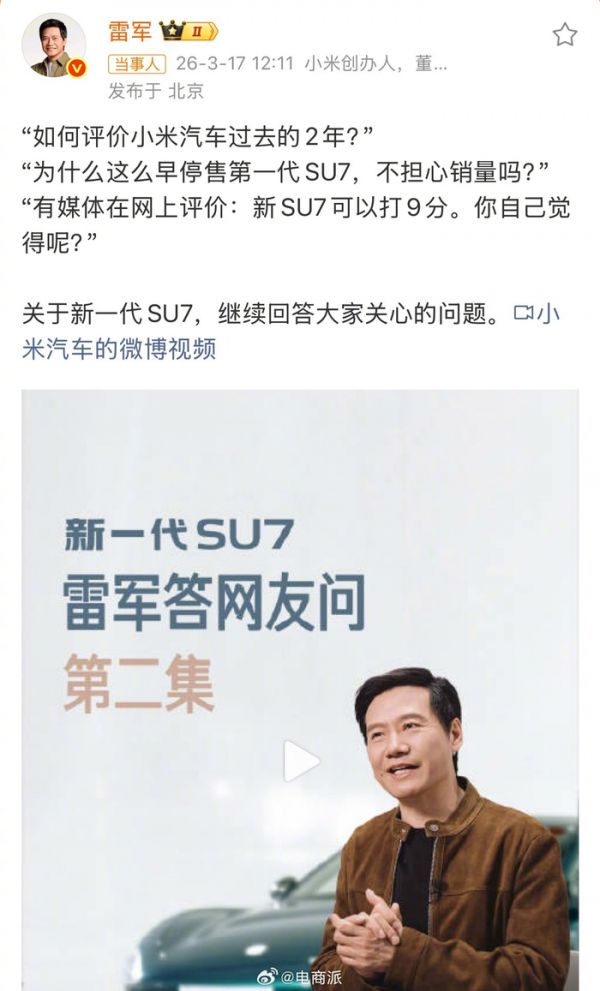Favorite this post with the star icon

565,35
